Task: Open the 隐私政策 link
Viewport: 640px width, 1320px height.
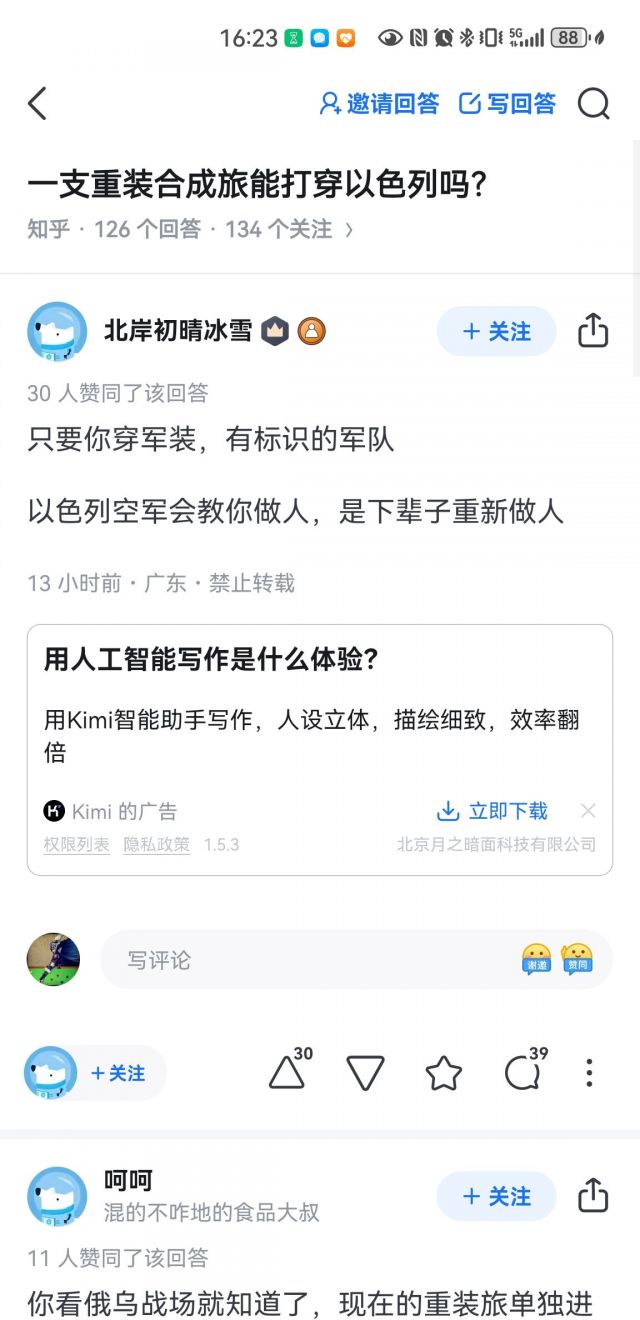Action: pos(156,844)
